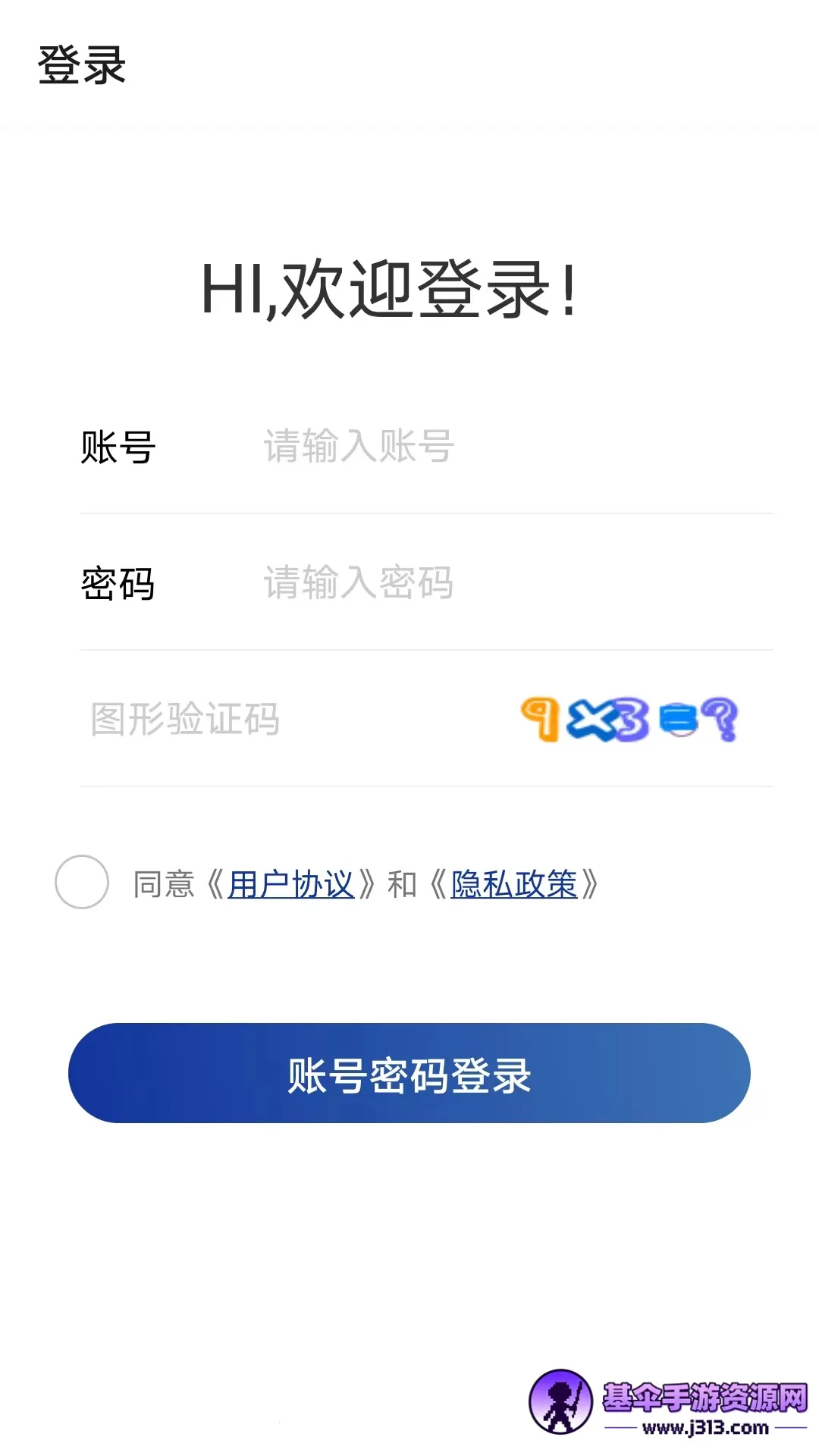This screenshot has height=1456, width=819.
Task: Open the 隐私政策 privacy policy link
Action: point(514,884)
